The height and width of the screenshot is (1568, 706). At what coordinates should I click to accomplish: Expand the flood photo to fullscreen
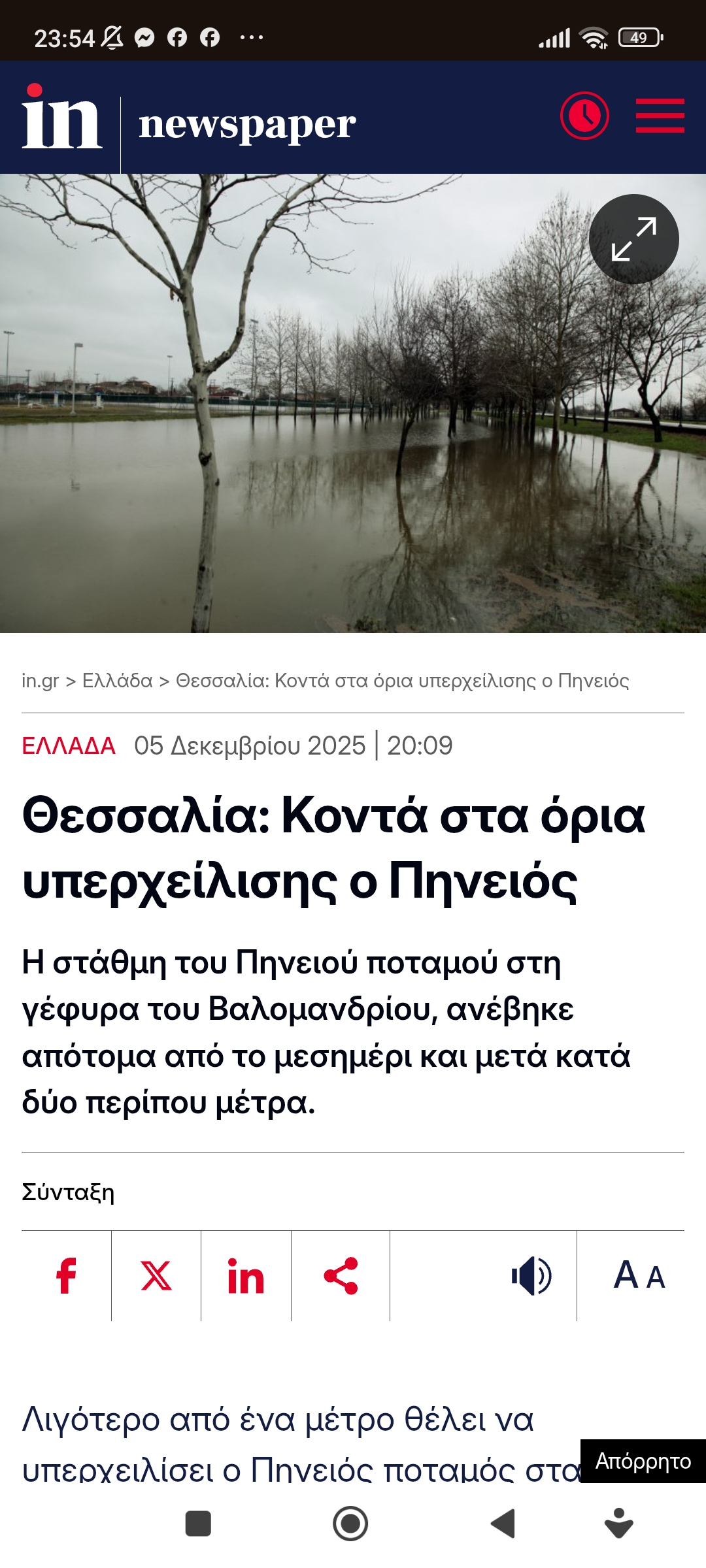(633, 239)
